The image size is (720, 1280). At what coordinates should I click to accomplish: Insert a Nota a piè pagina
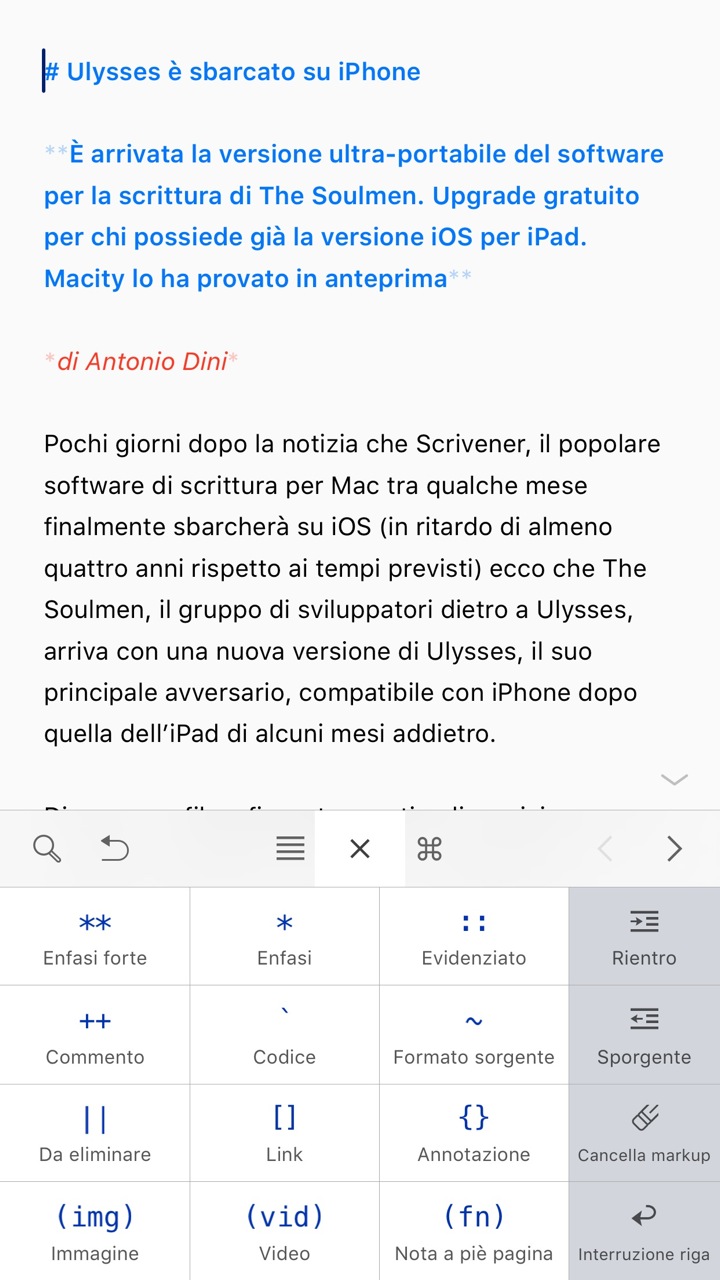(x=474, y=1231)
